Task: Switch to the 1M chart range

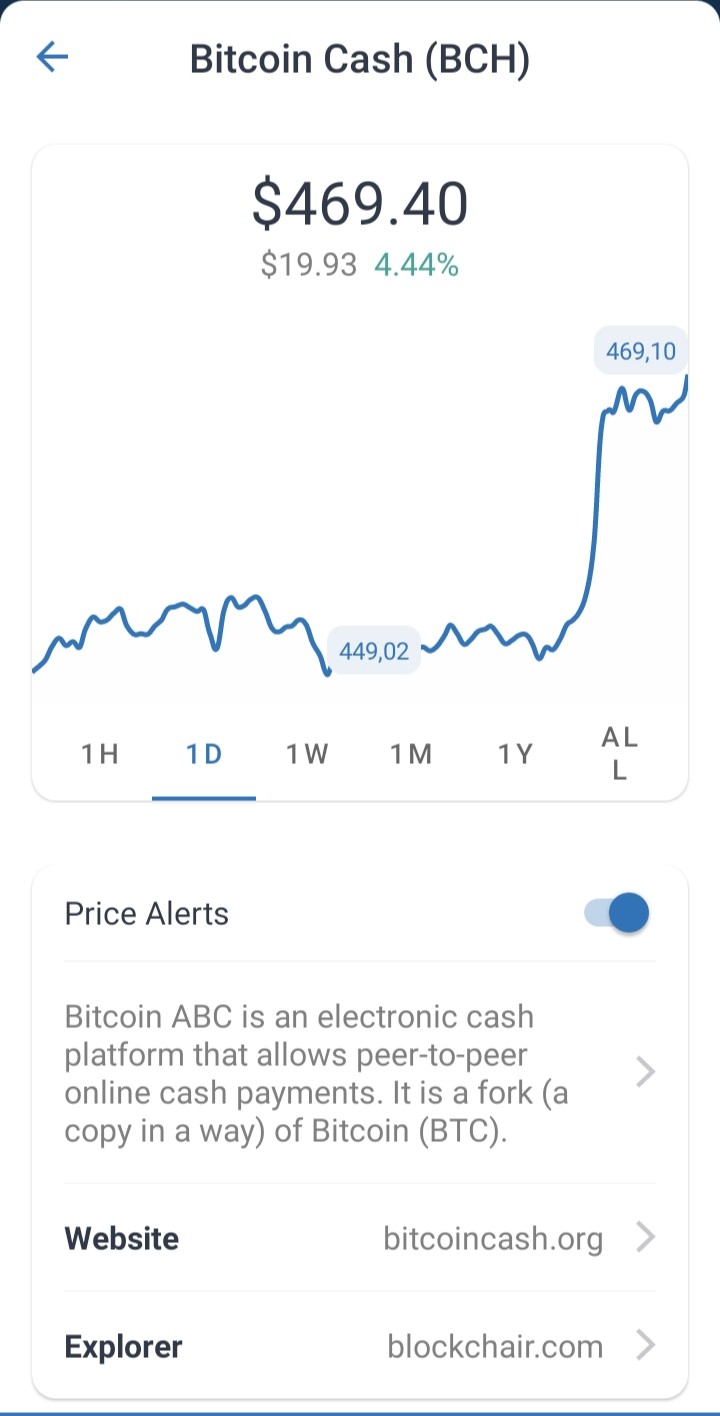Action: [412, 754]
